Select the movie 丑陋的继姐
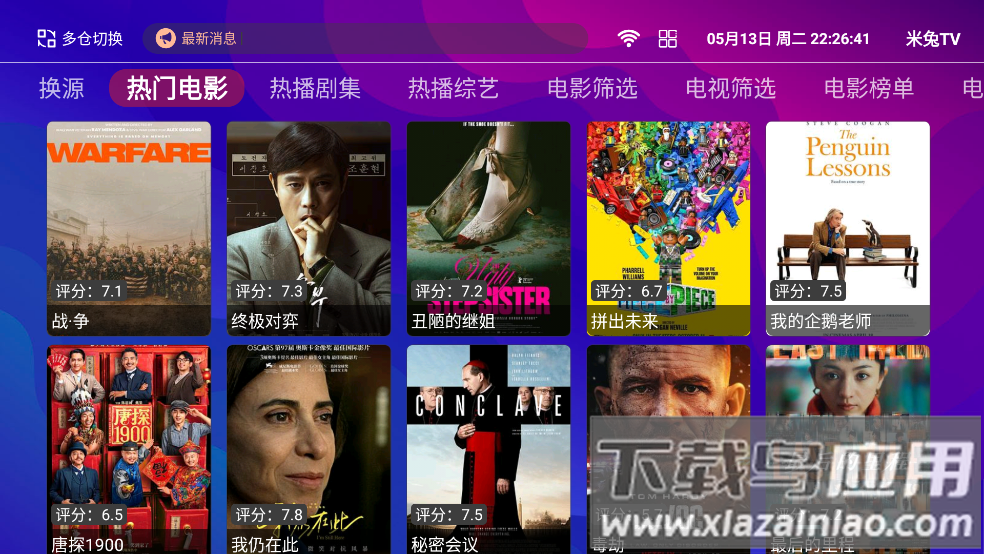 click(489, 228)
